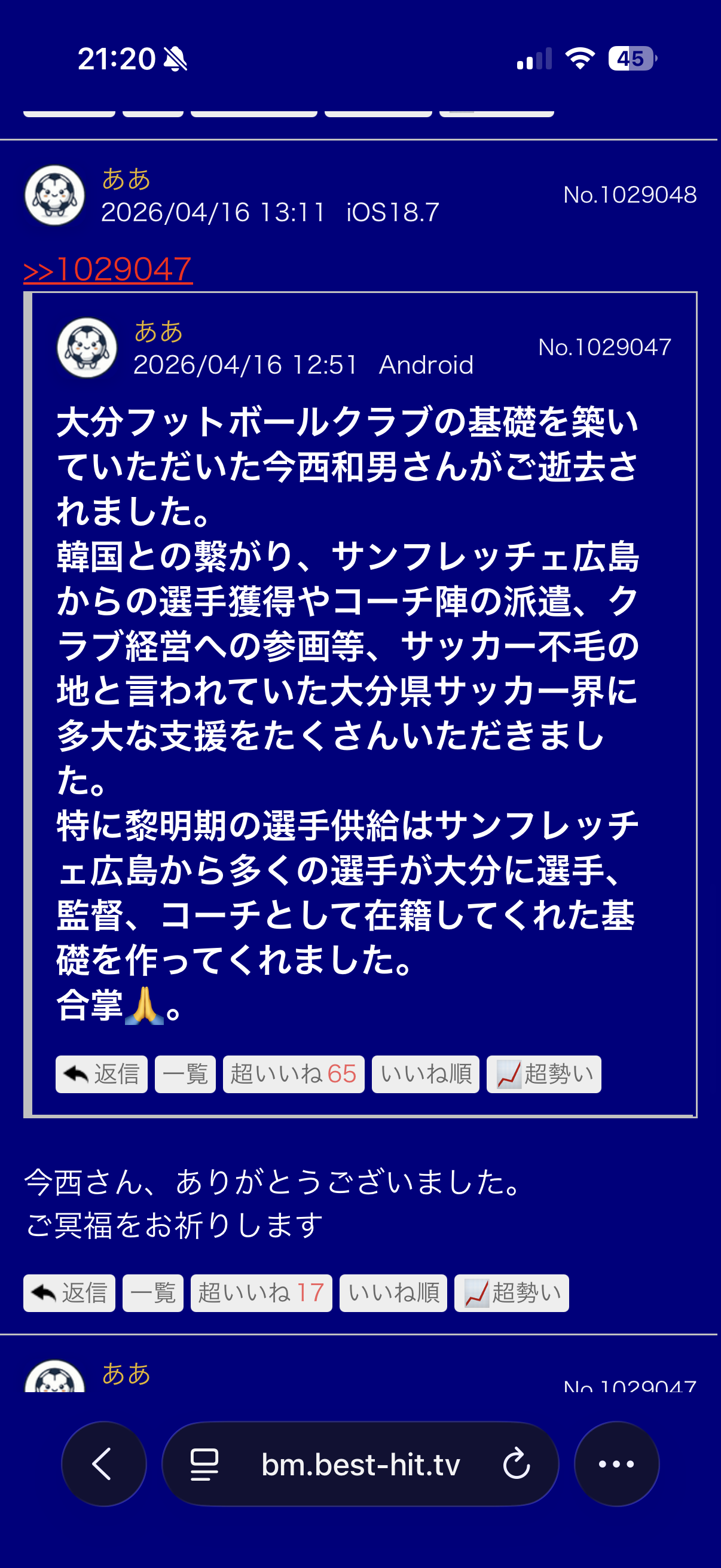Tap 超いいね 65 on the quoted post
Image resolution: width=721 pixels, height=1568 pixels.
[294, 1075]
